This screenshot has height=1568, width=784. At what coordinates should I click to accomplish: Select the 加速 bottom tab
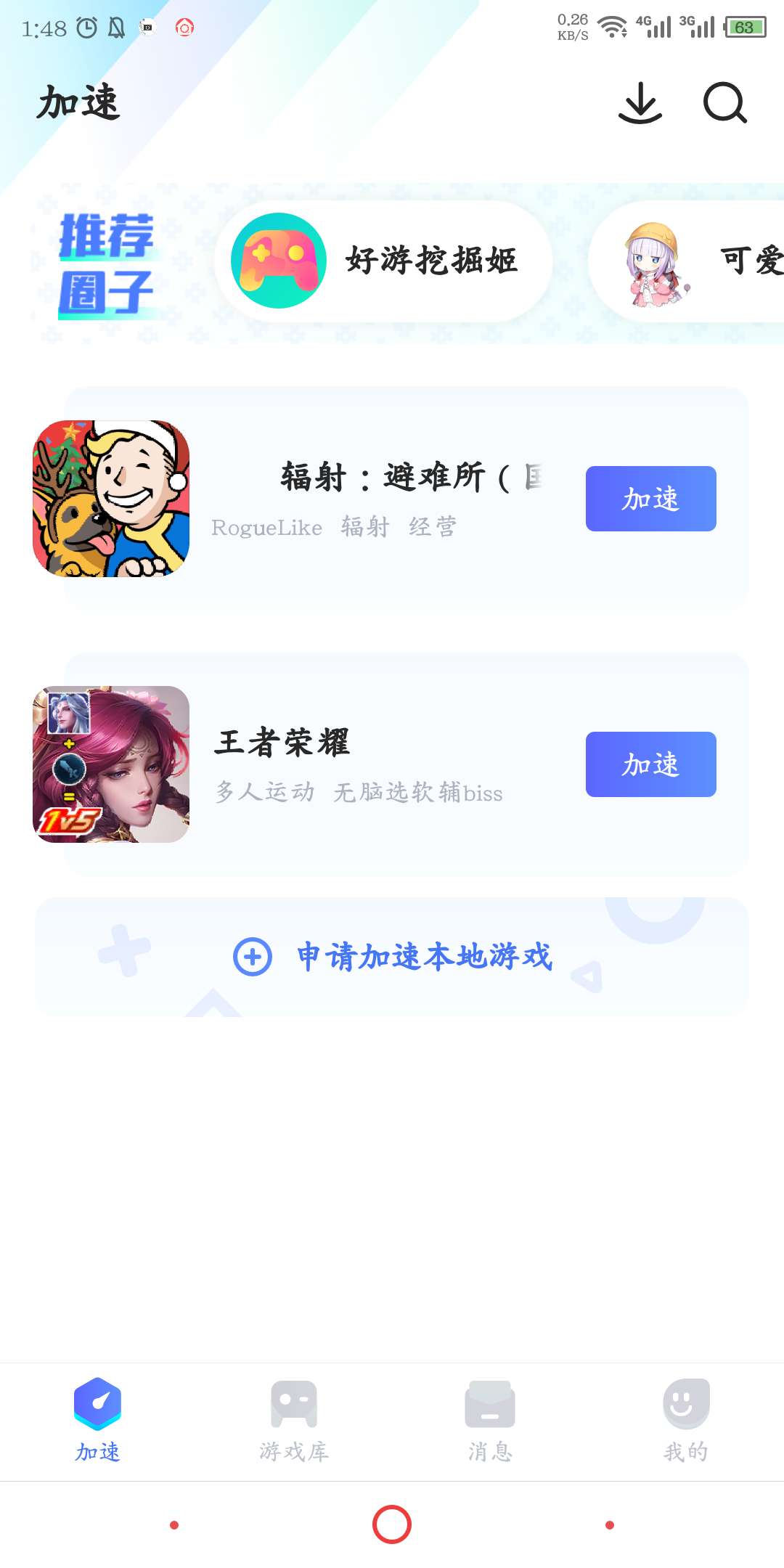click(x=98, y=1421)
